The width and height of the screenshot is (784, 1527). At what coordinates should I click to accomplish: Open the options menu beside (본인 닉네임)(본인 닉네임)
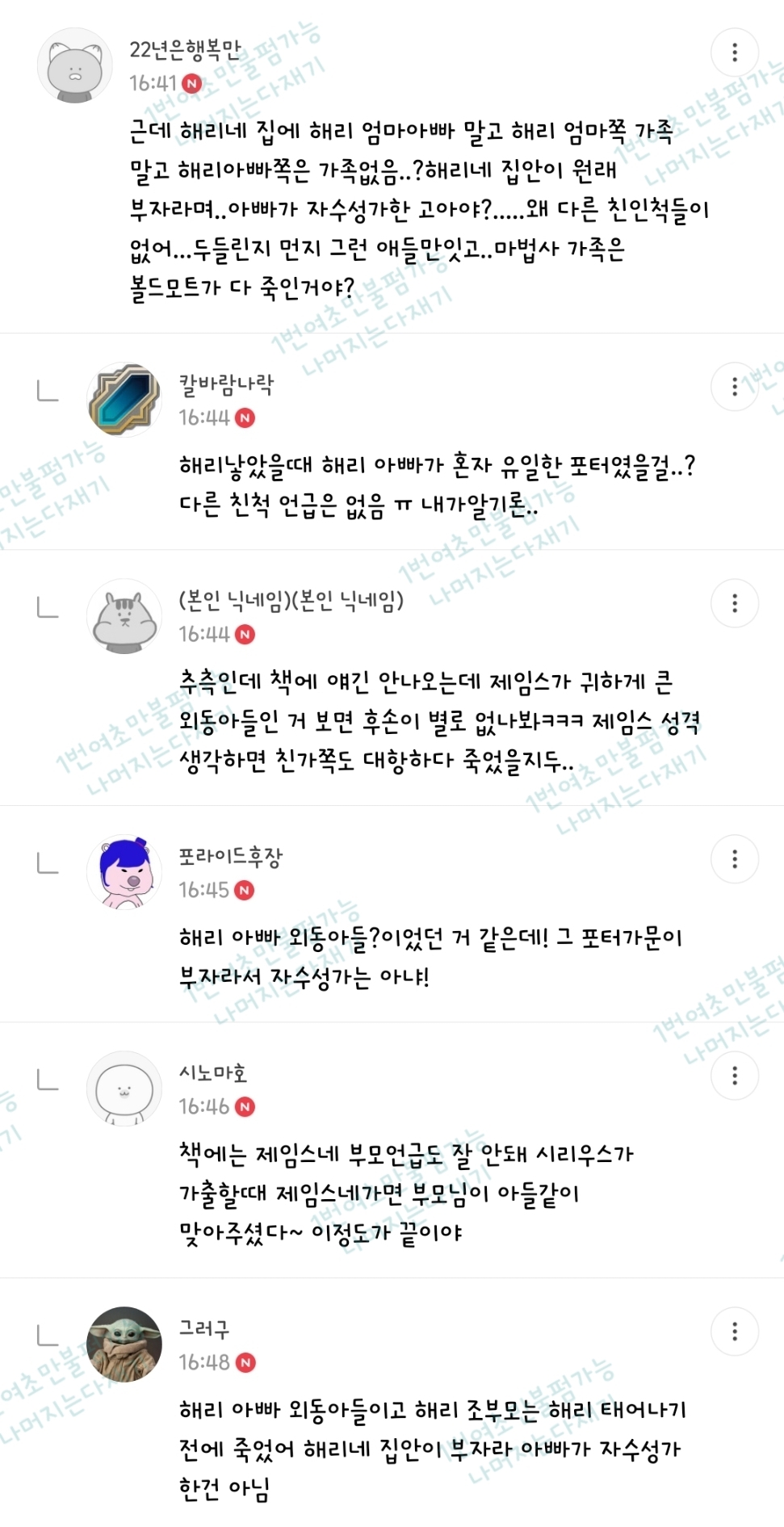[x=734, y=602]
